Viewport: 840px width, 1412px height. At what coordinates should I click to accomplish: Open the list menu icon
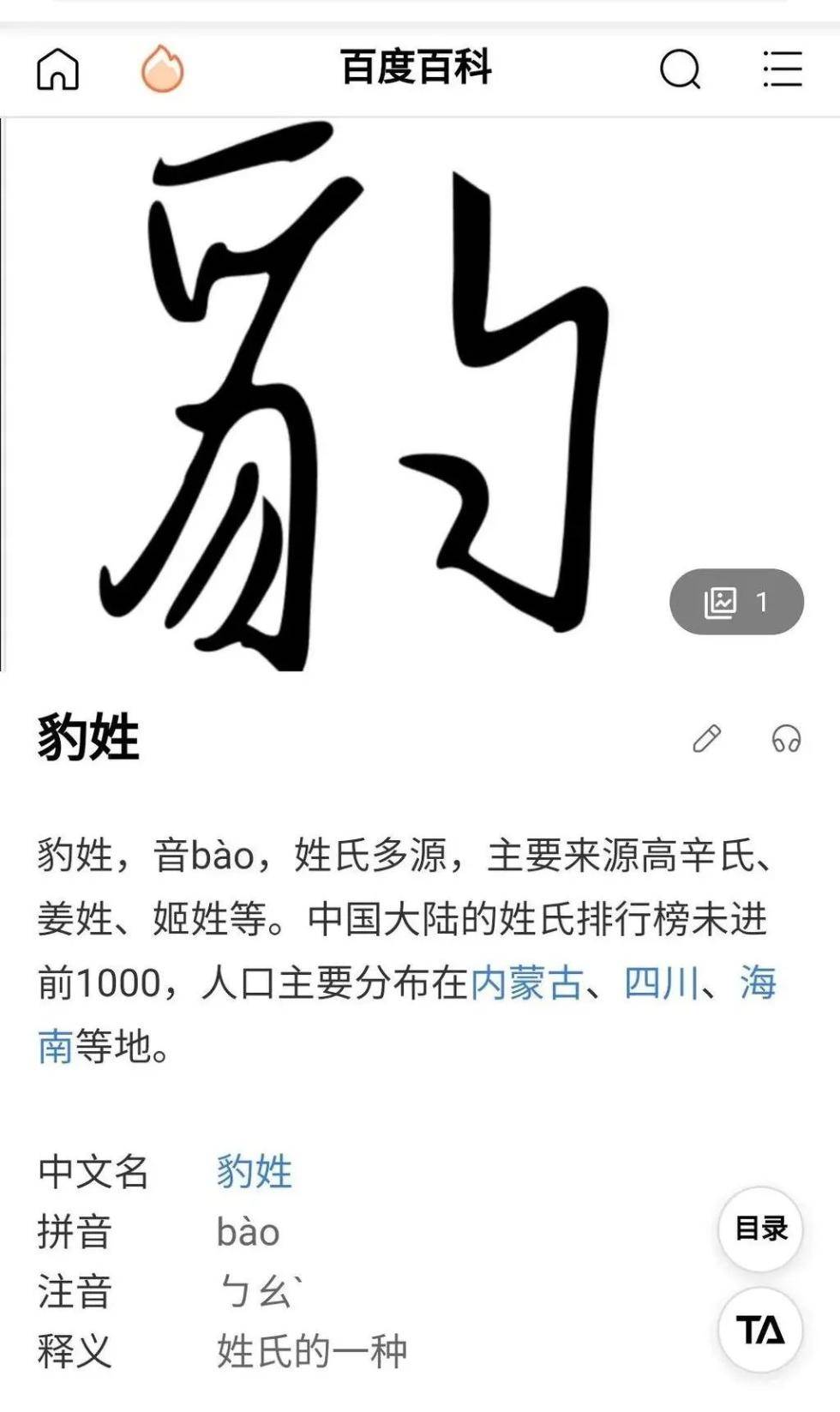pyautogui.click(x=783, y=69)
